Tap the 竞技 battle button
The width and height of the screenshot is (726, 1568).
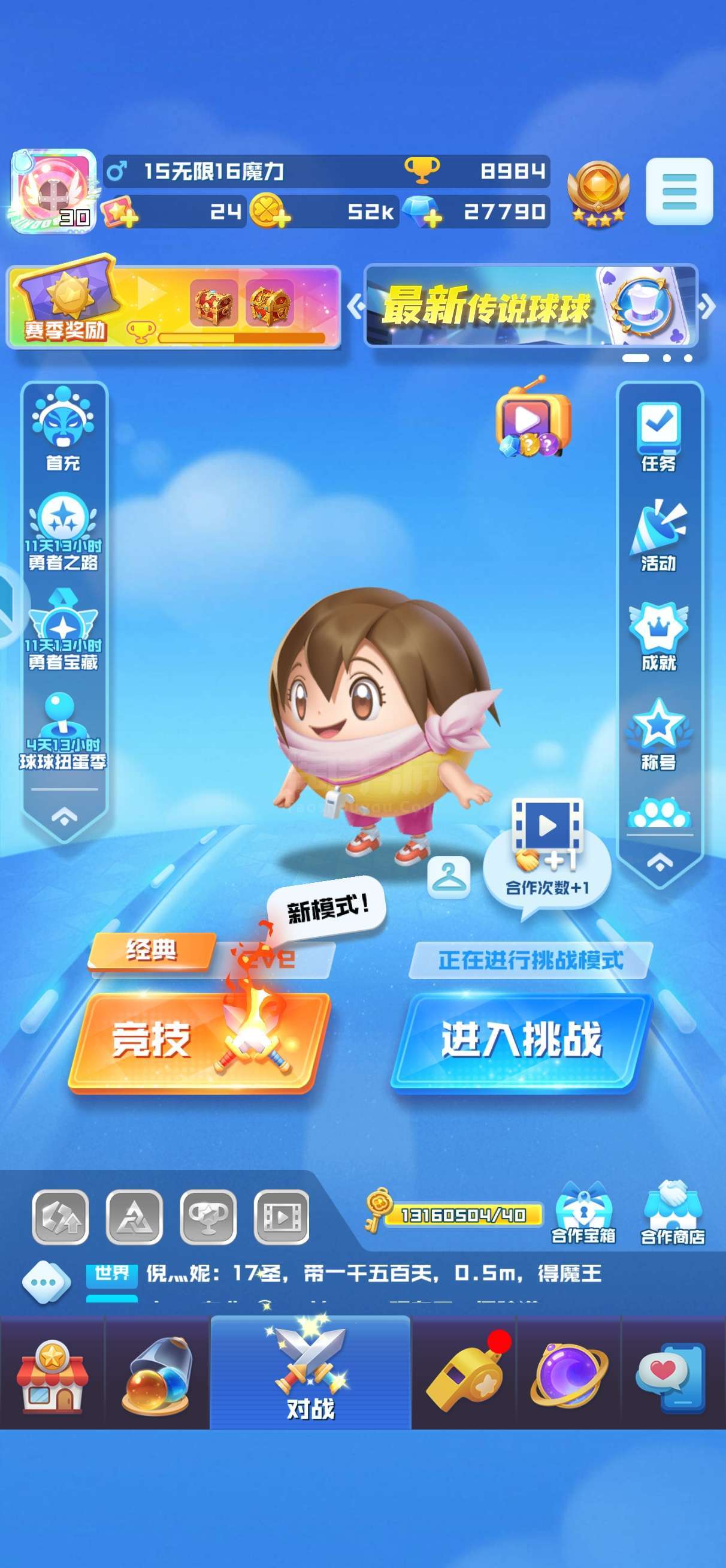pyautogui.click(x=199, y=1042)
